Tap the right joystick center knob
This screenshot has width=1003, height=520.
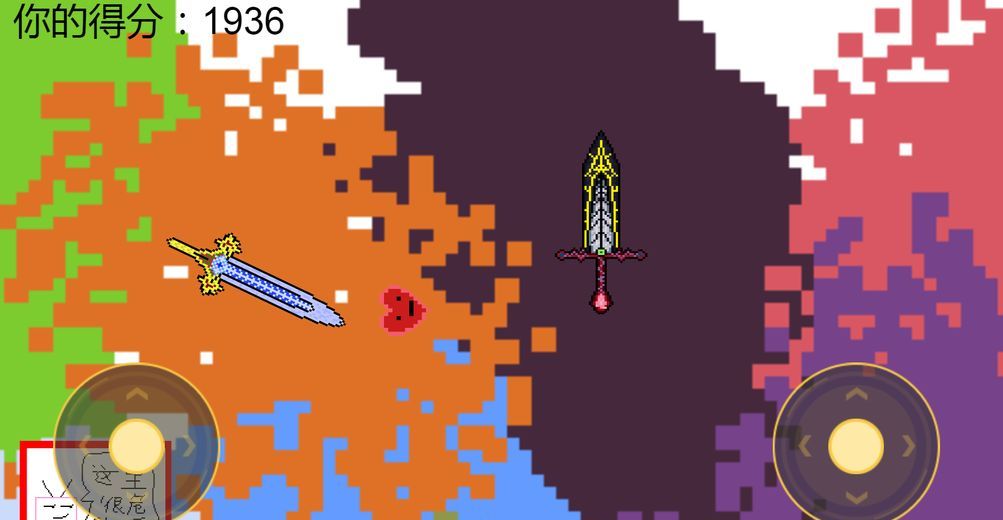point(856,446)
